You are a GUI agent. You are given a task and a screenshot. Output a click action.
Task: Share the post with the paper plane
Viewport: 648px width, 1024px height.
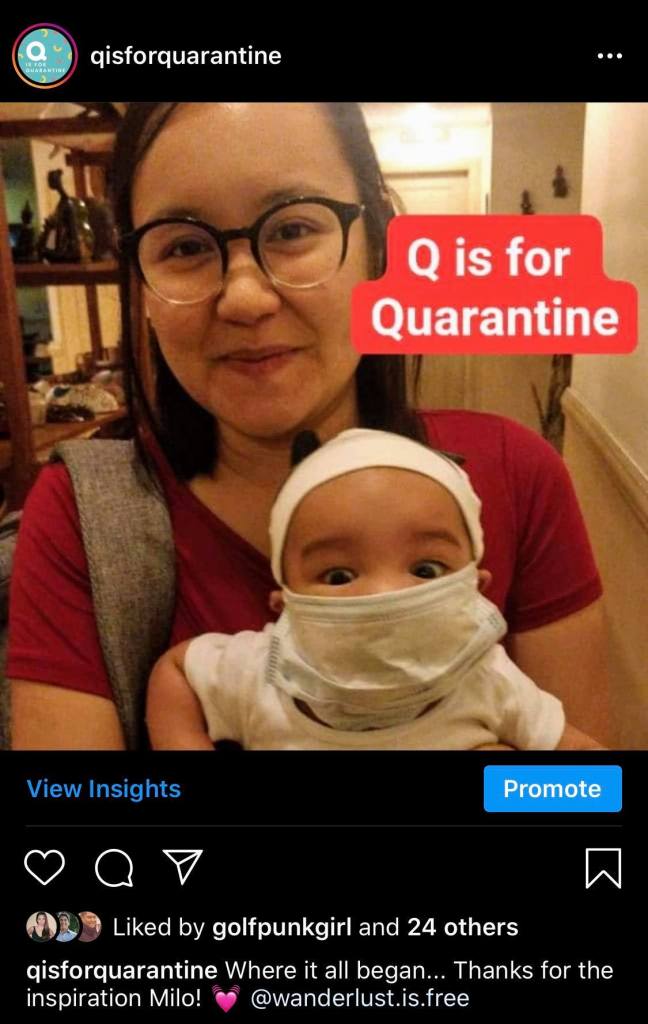(182, 866)
